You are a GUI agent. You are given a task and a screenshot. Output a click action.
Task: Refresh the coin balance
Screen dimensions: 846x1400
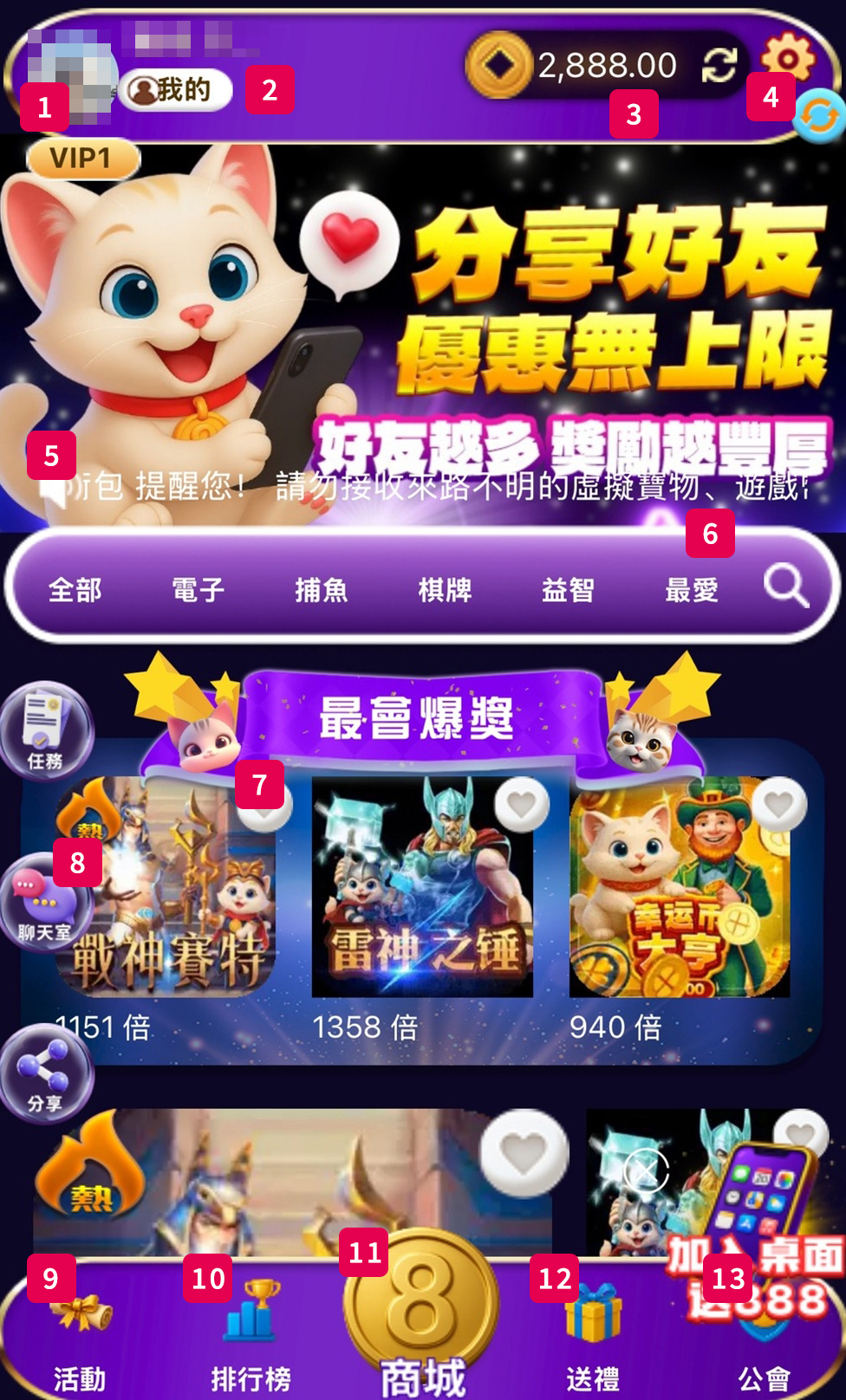point(719,65)
